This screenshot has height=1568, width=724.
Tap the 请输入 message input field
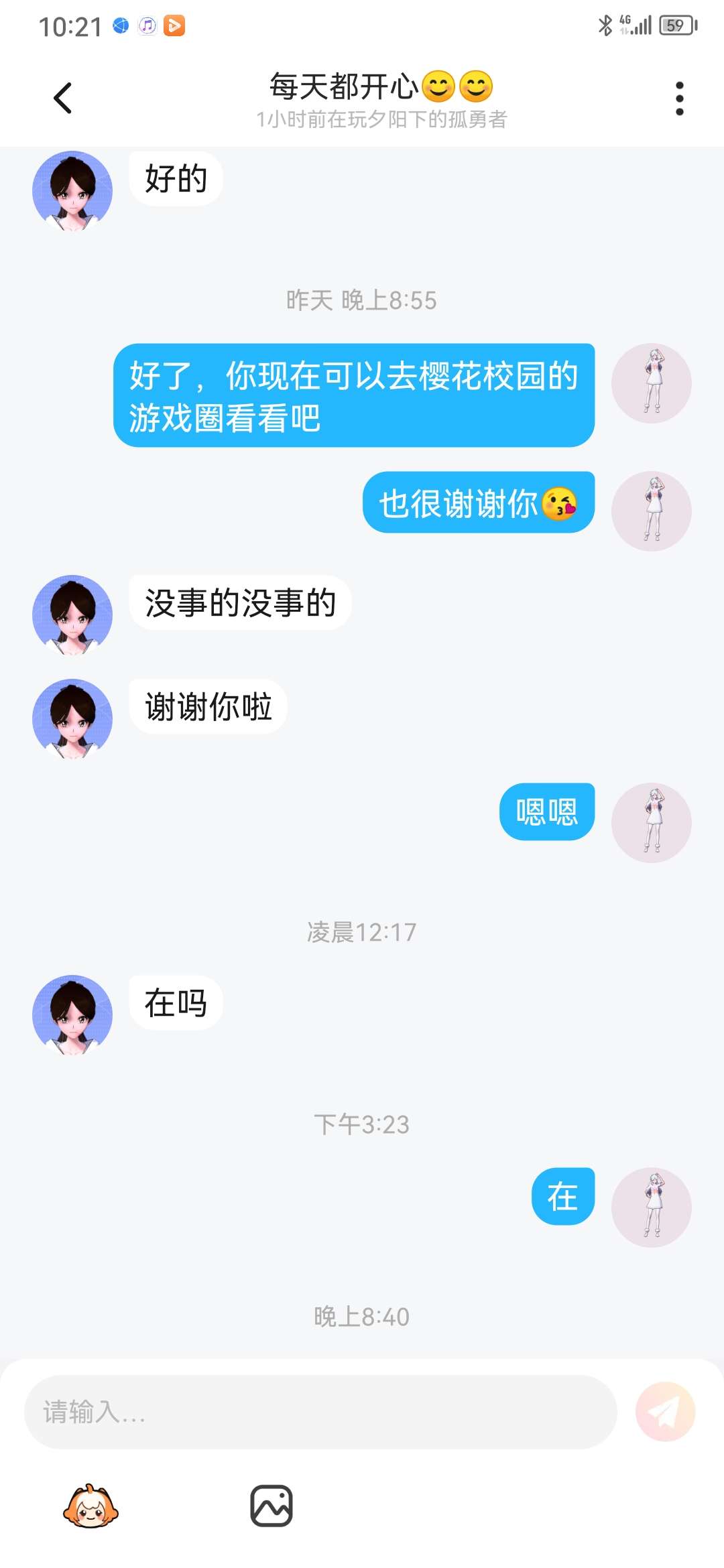[x=320, y=1412]
